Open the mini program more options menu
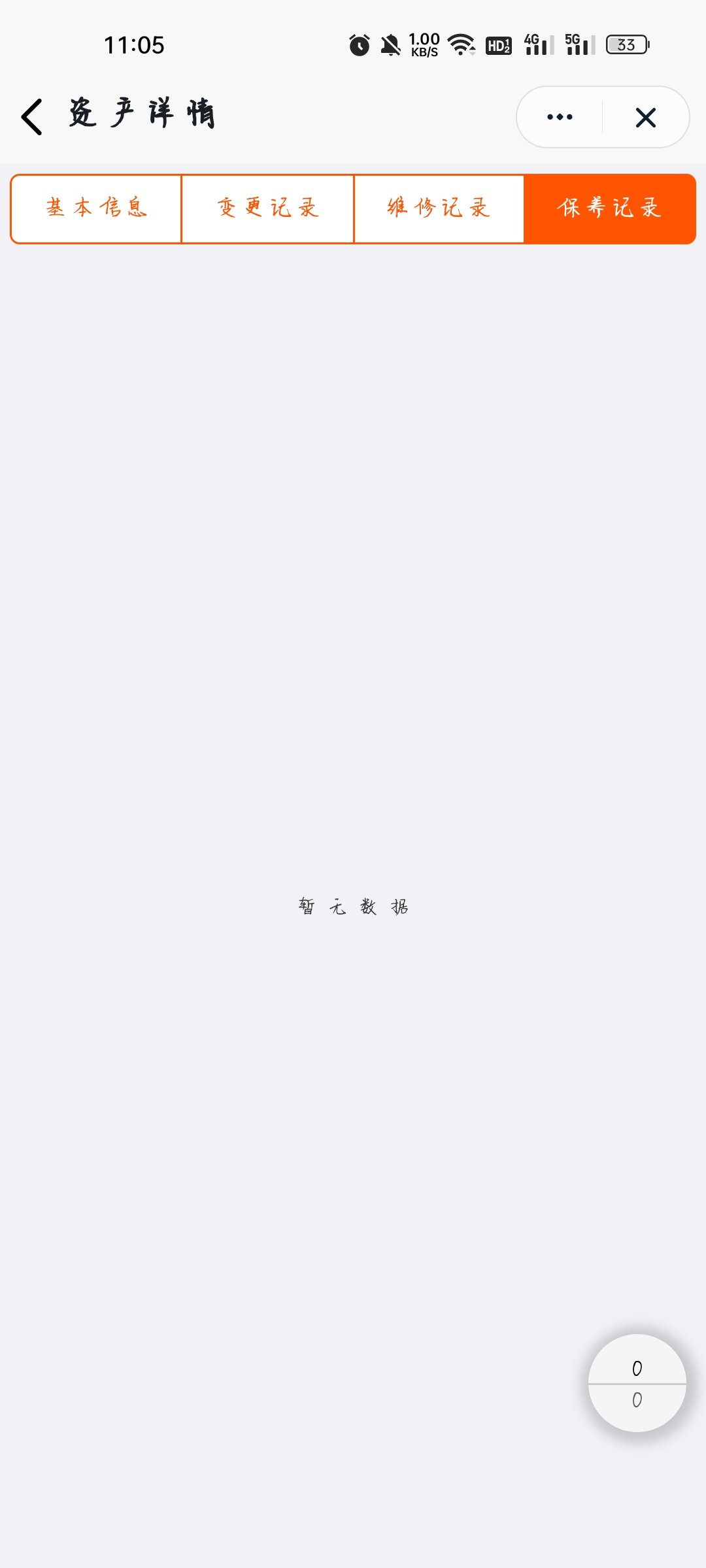This screenshot has width=706, height=1568. coord(560,117)
